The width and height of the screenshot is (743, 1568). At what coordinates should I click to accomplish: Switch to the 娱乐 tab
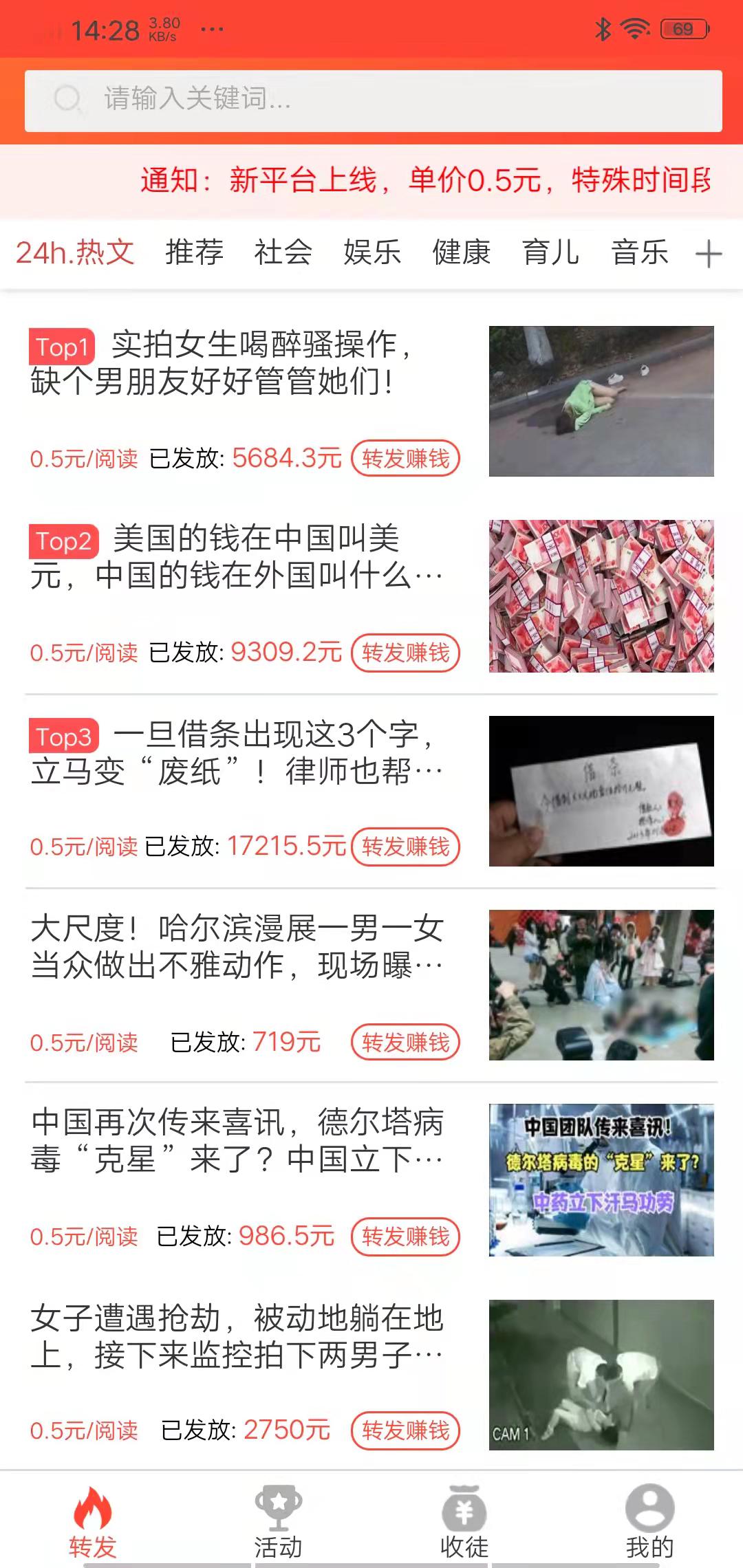[x=372, y=254]
